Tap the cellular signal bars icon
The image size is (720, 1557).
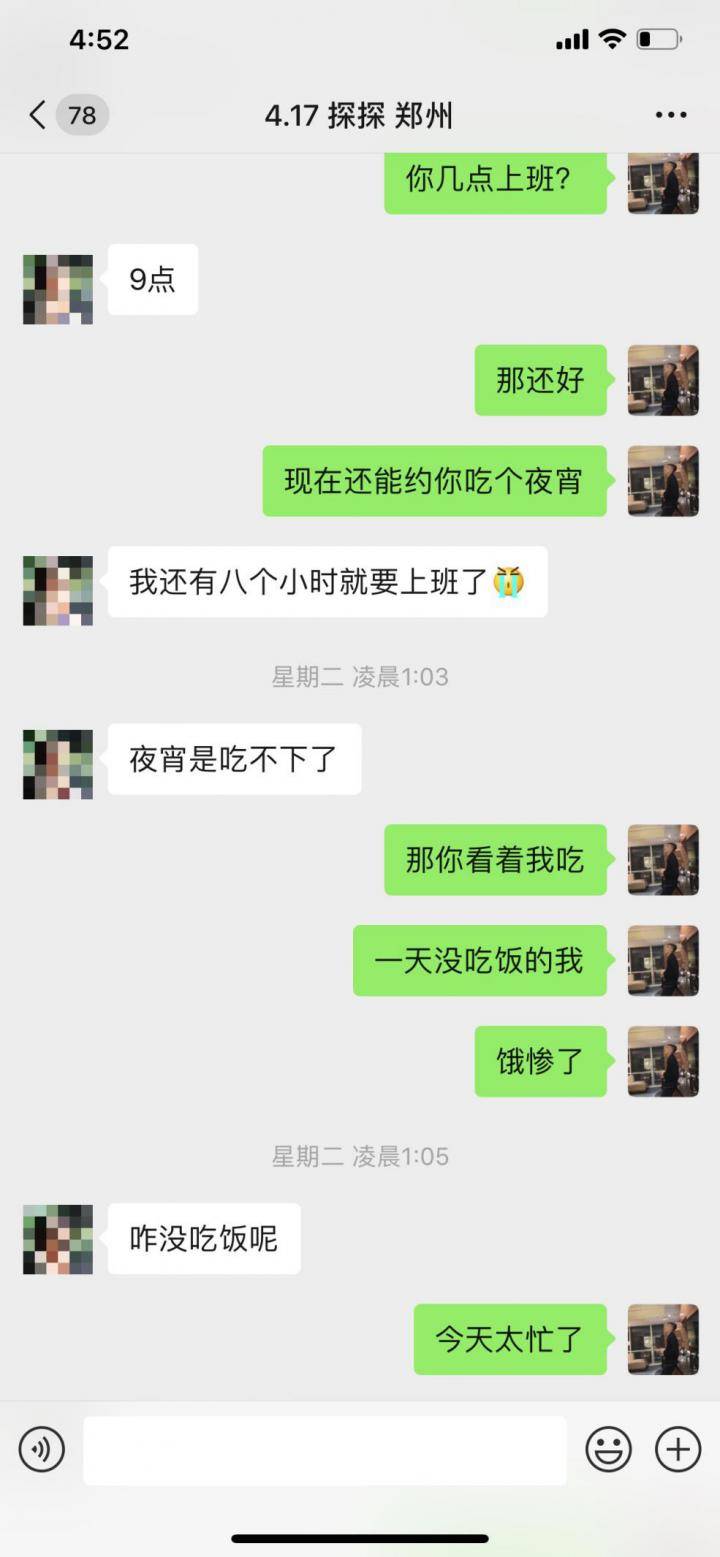tap(571, 38)
